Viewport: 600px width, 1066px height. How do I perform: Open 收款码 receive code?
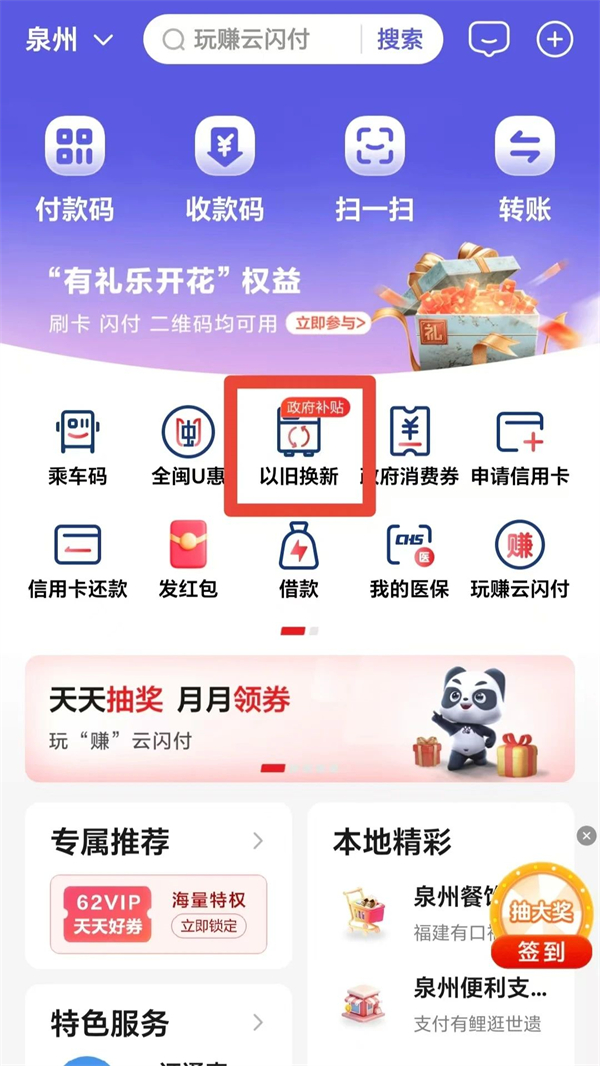[225, 168]
